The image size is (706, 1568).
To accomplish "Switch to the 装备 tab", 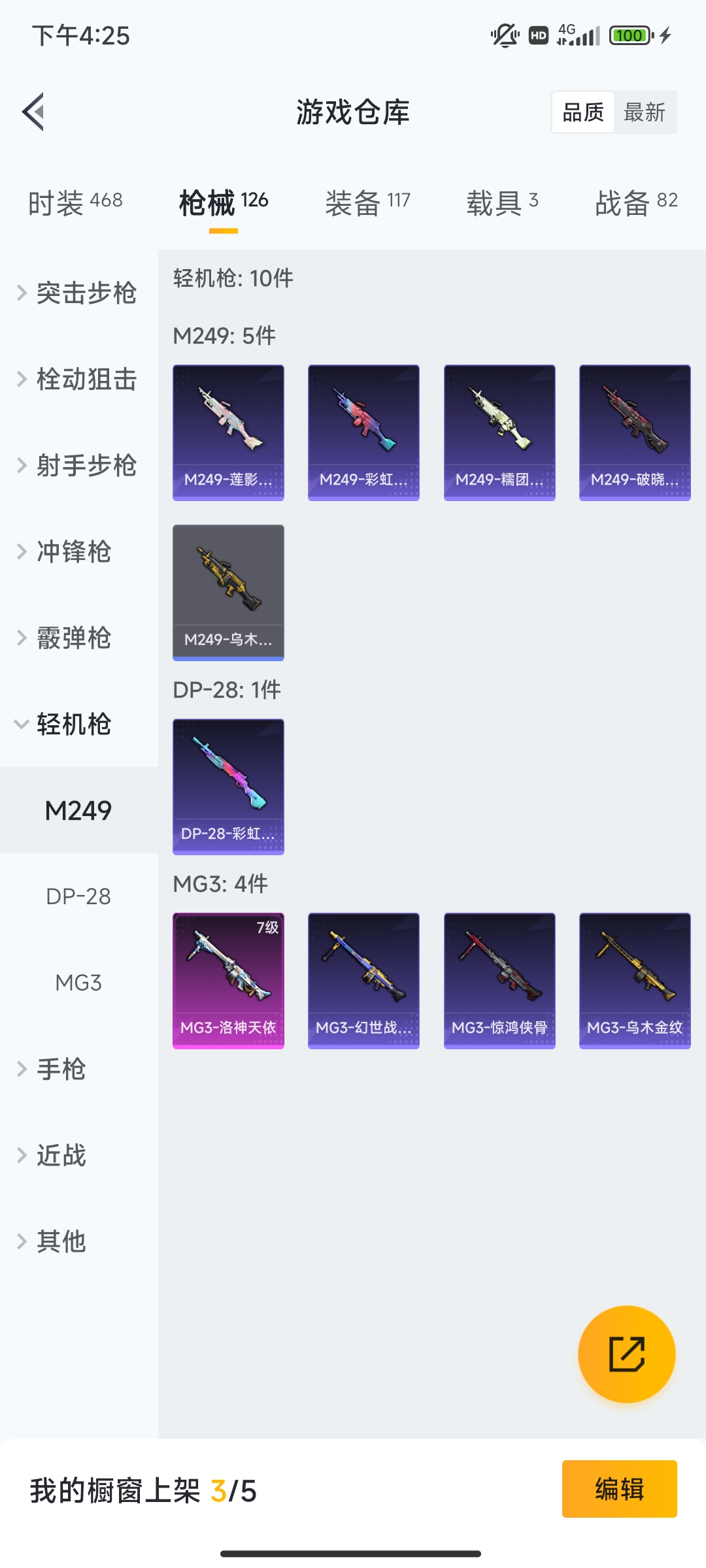I will 367,203.
